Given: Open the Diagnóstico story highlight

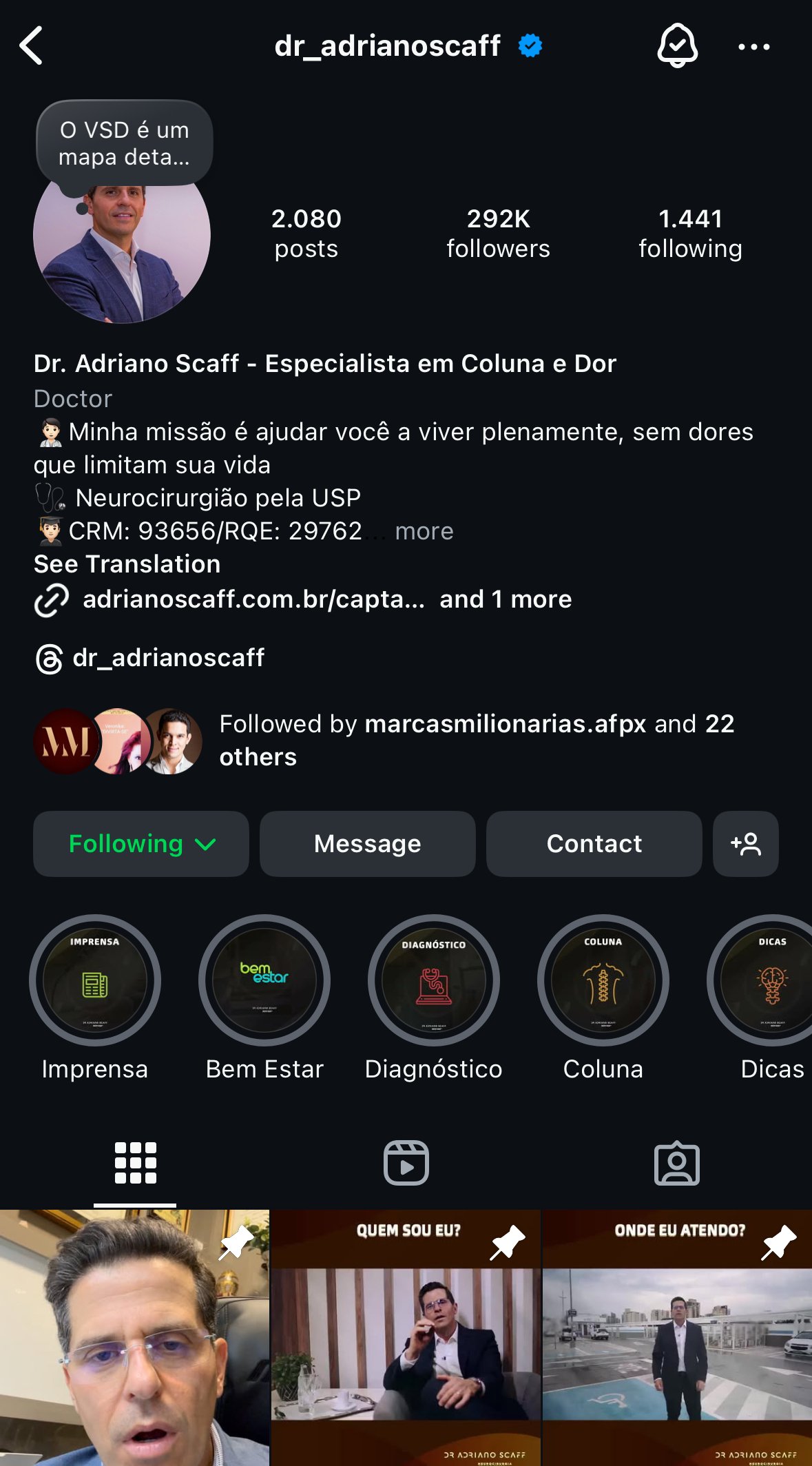Looking at the screenshot, I should 433,980.
